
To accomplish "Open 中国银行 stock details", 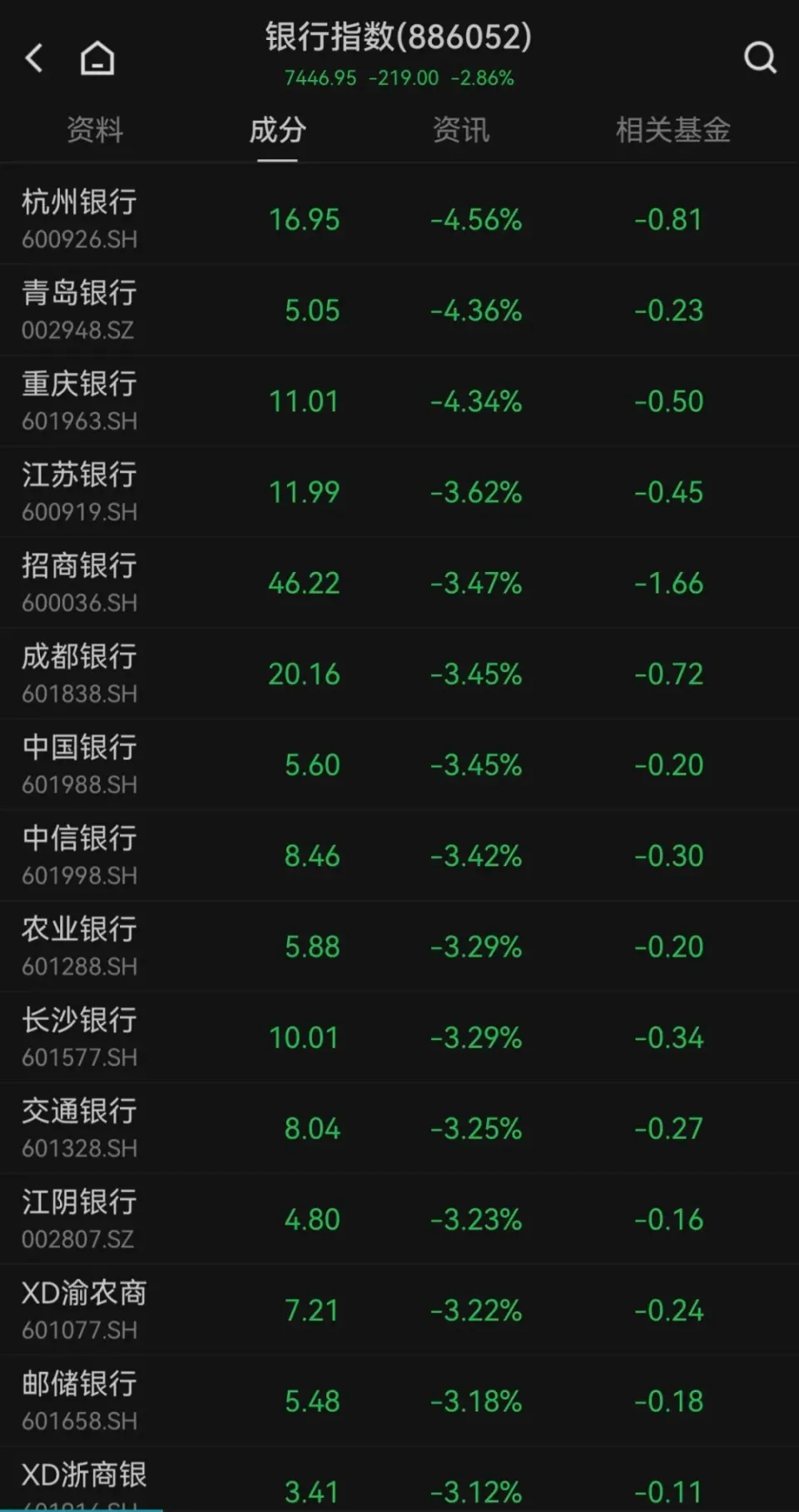I will pos(399,764).
